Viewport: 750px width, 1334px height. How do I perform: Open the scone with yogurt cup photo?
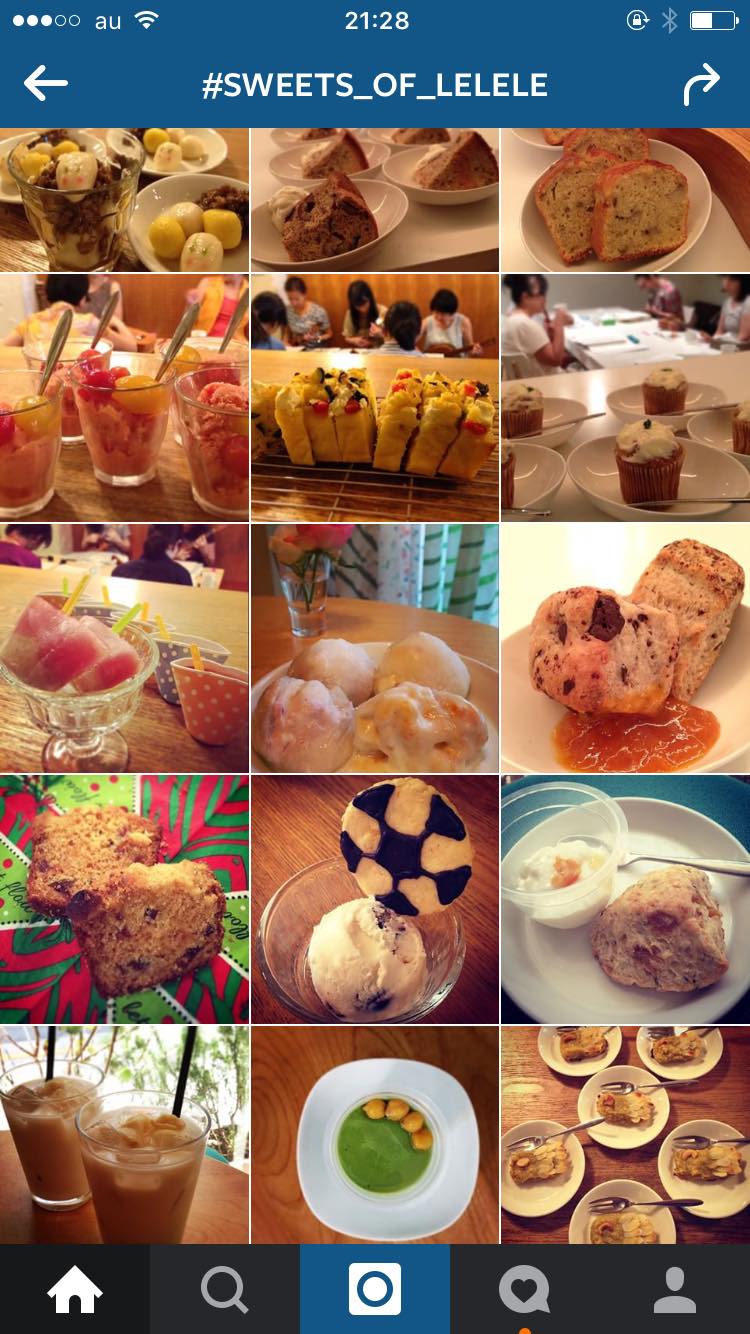626,899
